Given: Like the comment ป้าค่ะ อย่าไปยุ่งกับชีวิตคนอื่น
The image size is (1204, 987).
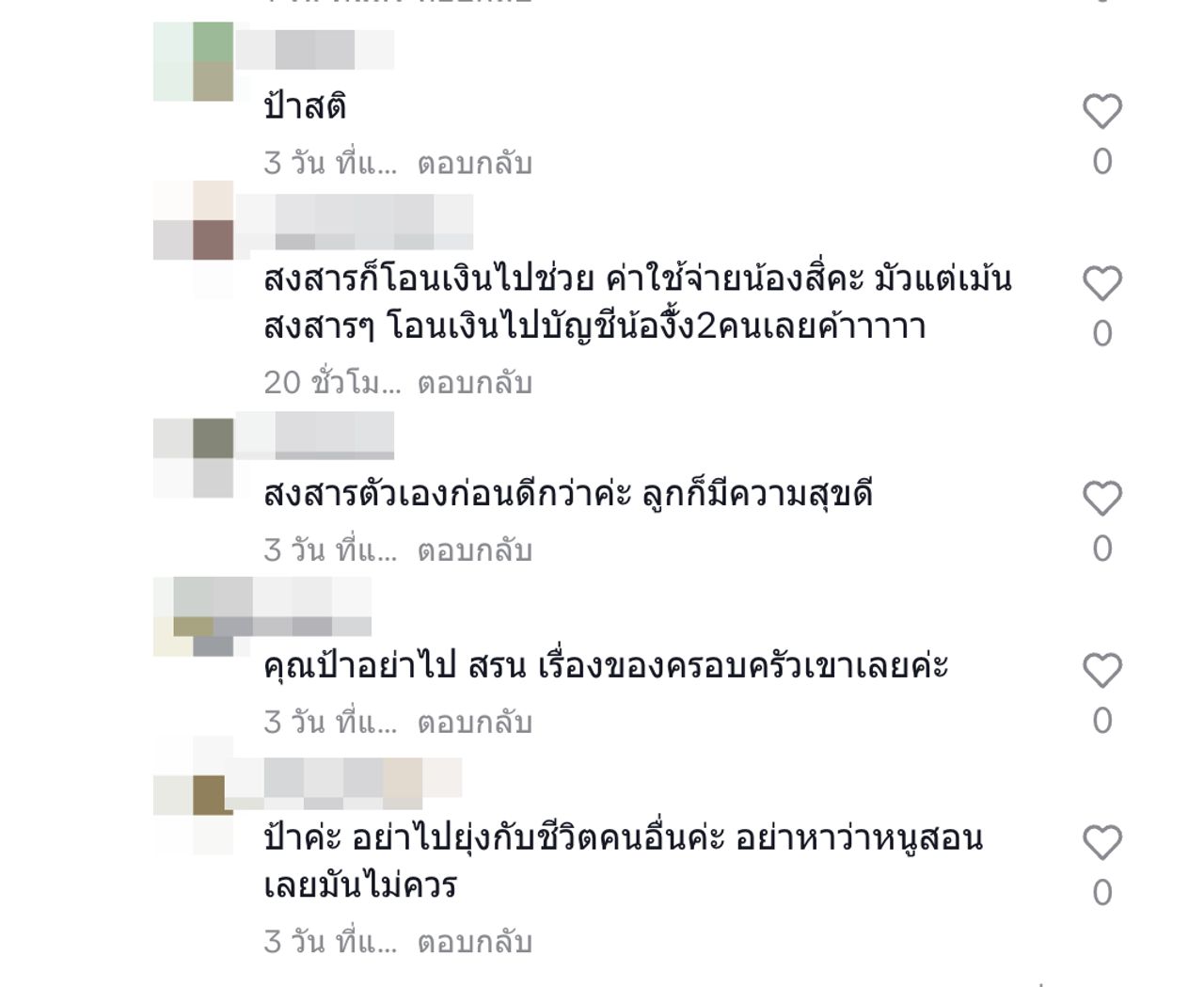Looking at the screenshot, I should [x=1101, y=842].
